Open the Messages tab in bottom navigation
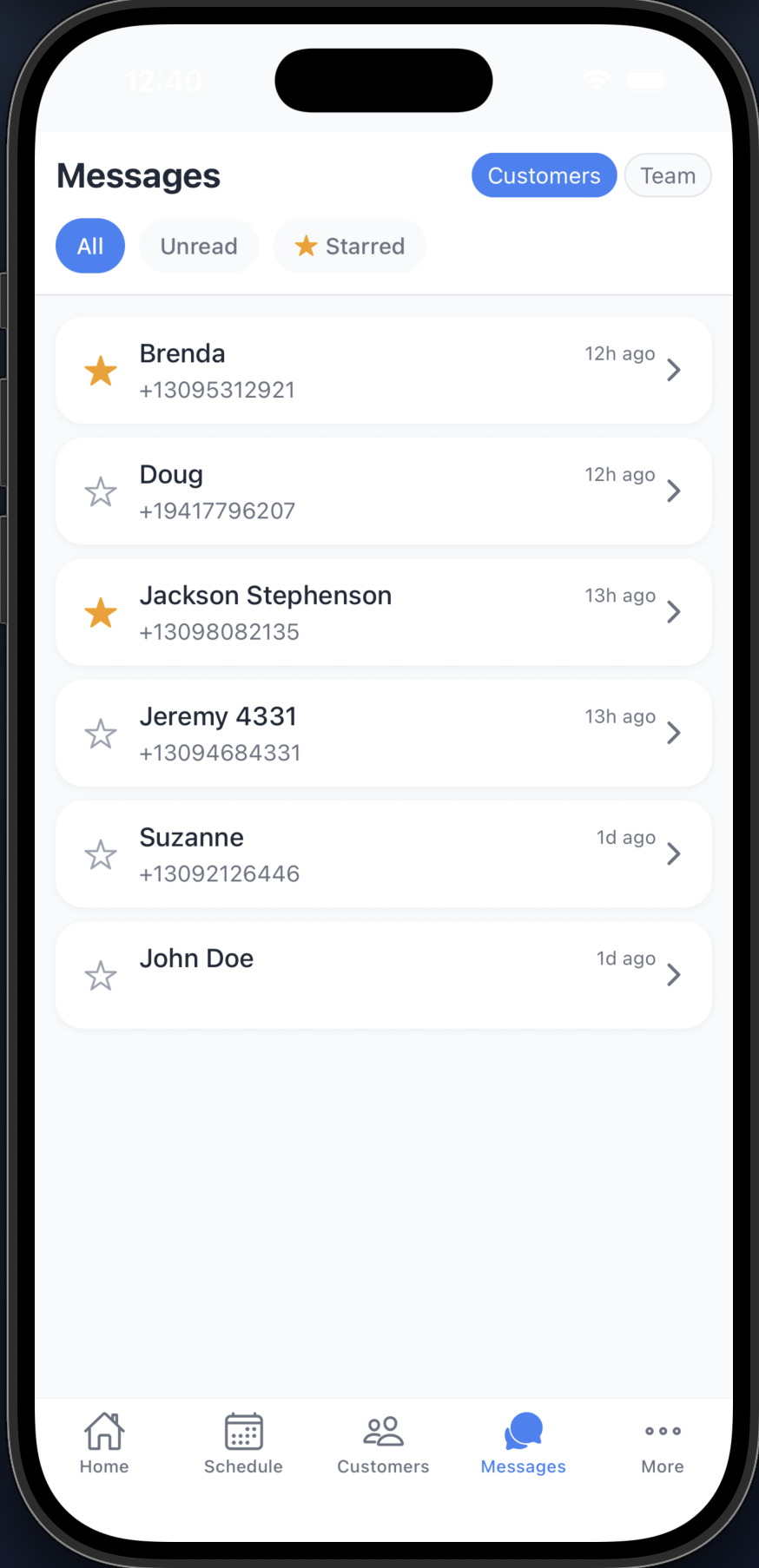The image size is (759, 1568). (x=523, y=1444)
